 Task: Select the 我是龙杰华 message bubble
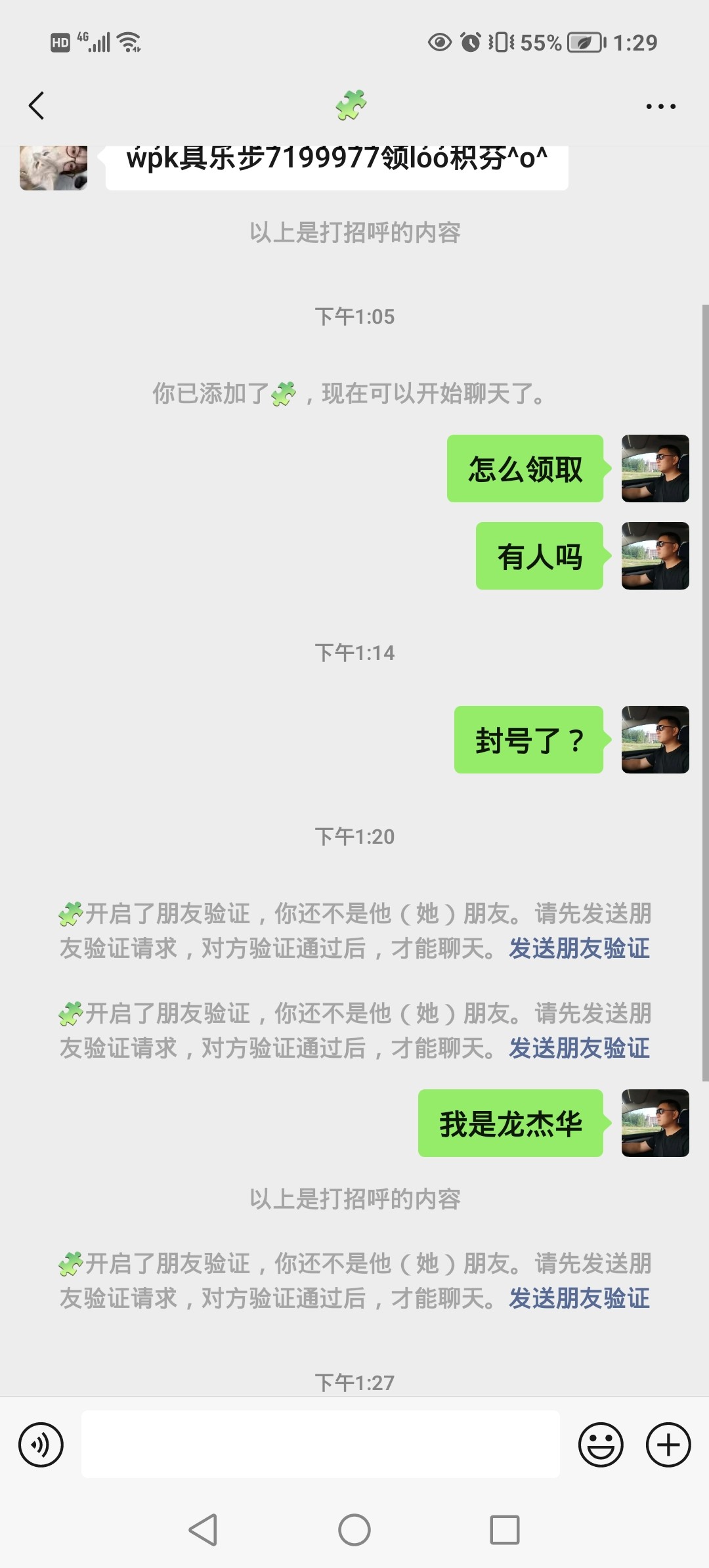point(511,1123)
